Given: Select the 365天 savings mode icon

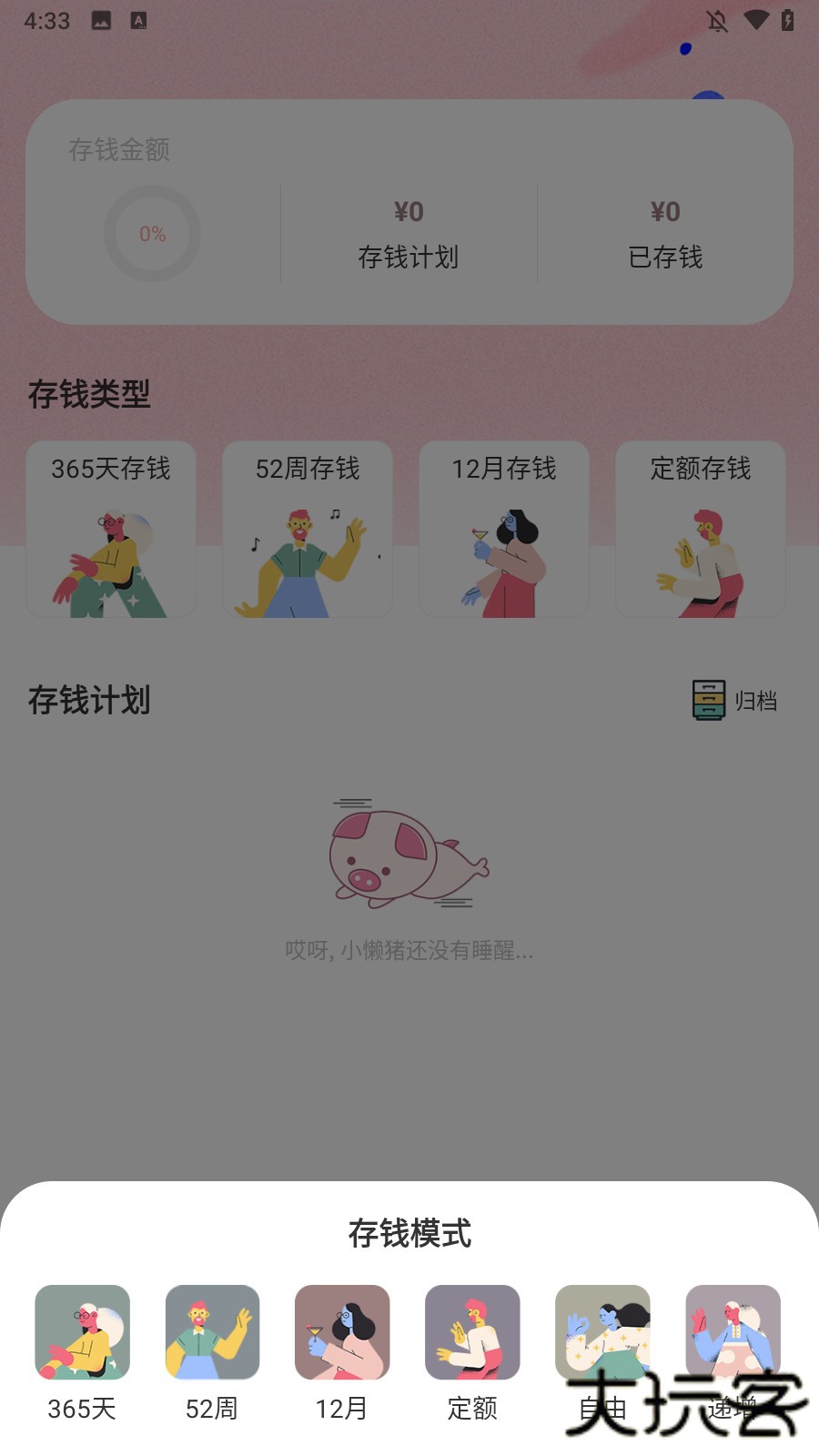Looking at the screenshot, I should (x=82, y=1333).
